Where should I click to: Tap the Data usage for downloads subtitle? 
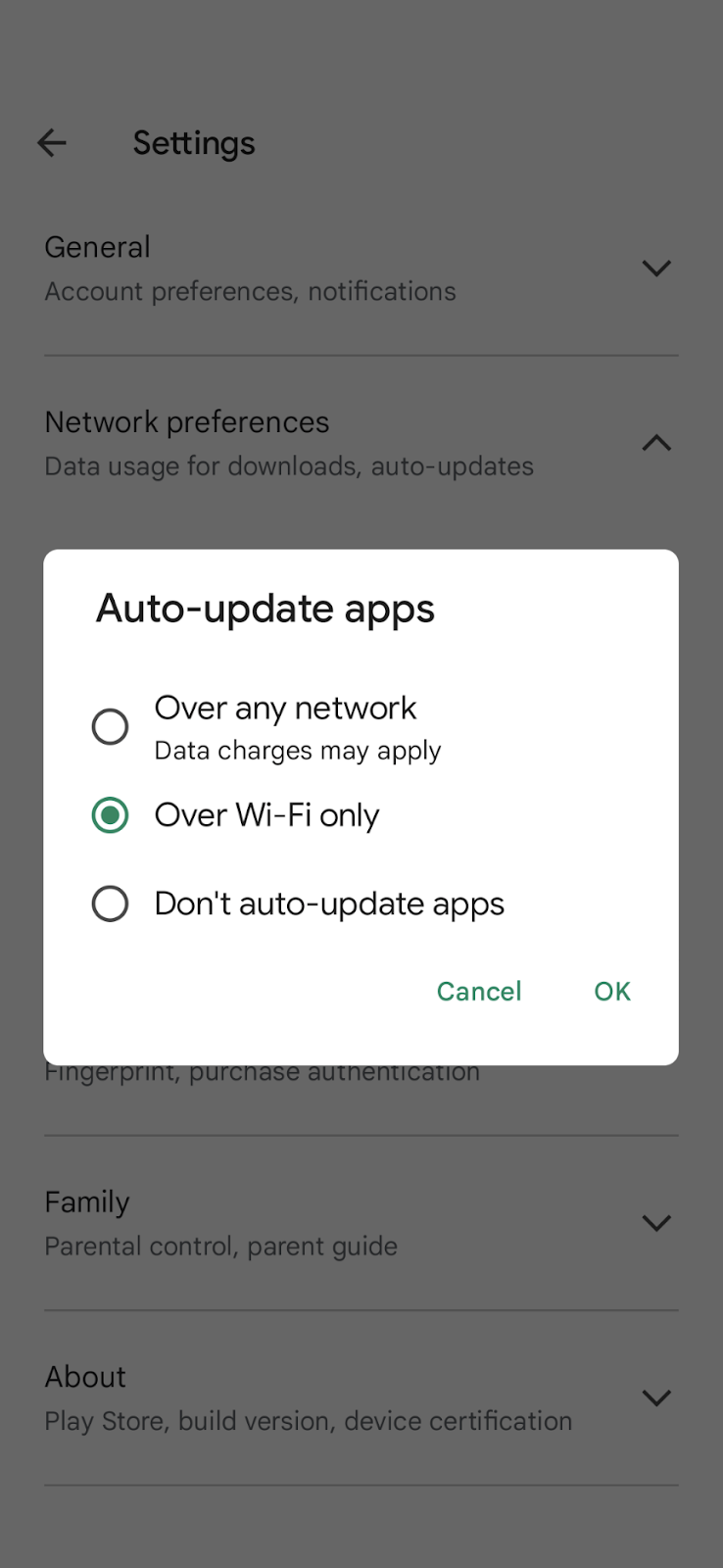point(288,465)
